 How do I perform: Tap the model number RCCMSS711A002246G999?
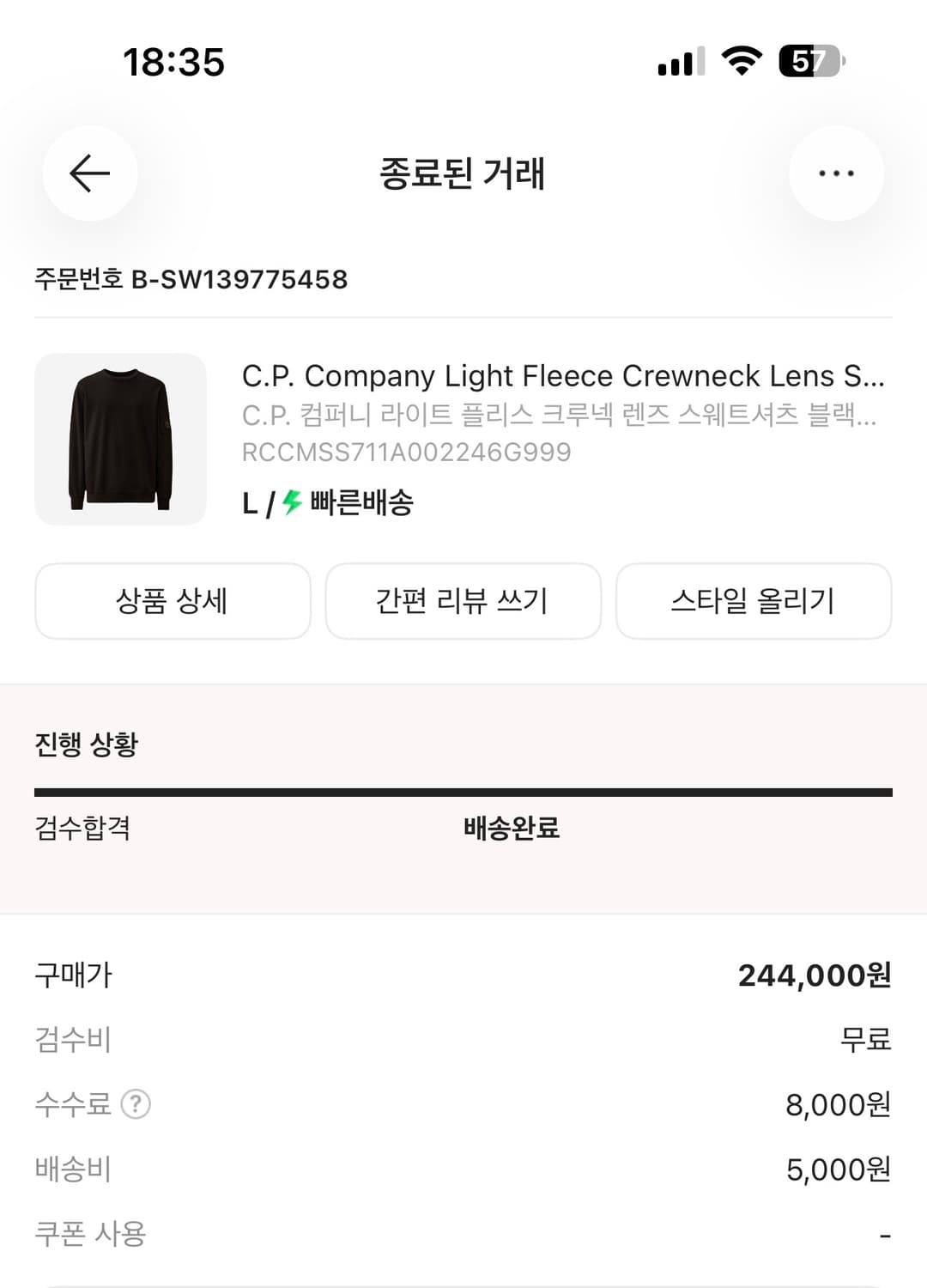[404, 450]
